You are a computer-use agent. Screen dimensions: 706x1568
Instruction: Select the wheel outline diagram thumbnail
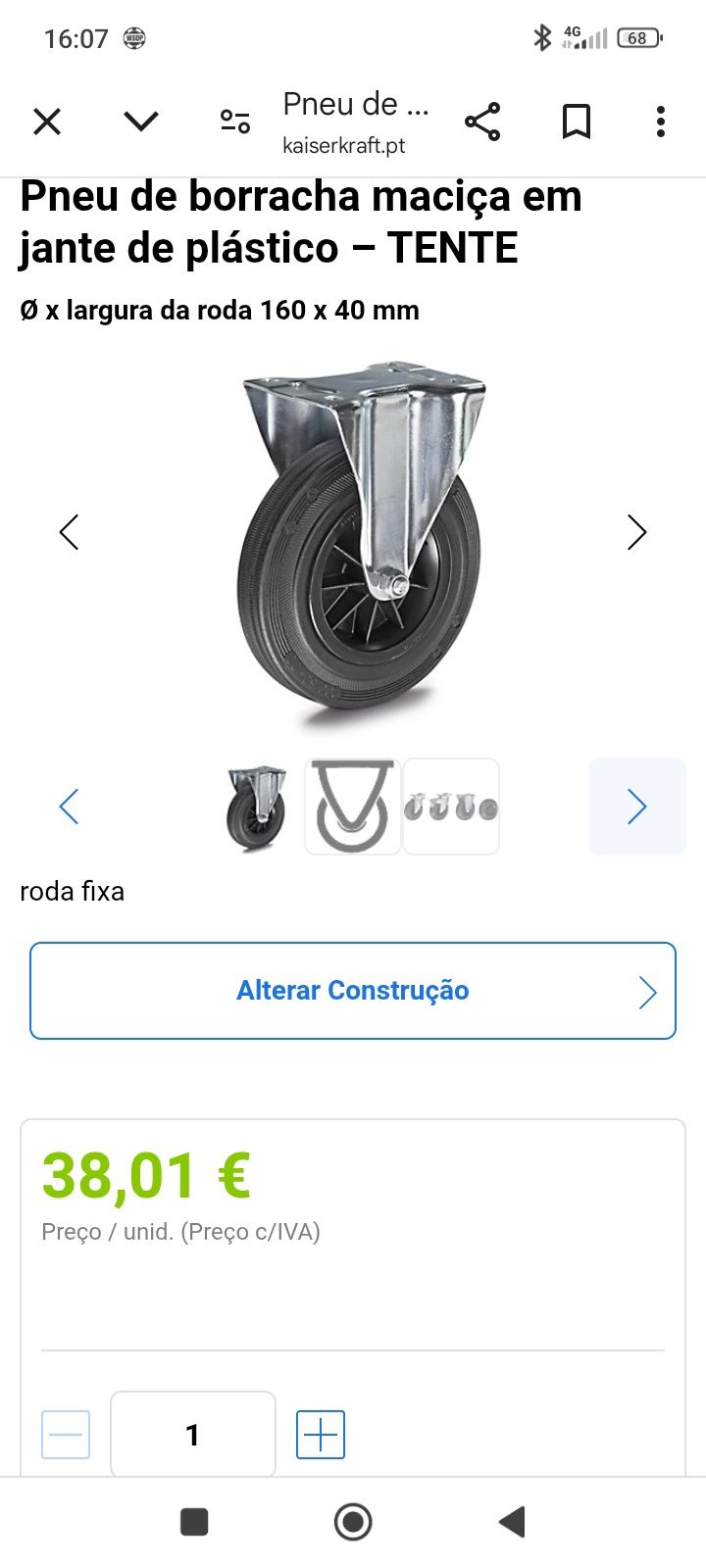coord(353,807)
